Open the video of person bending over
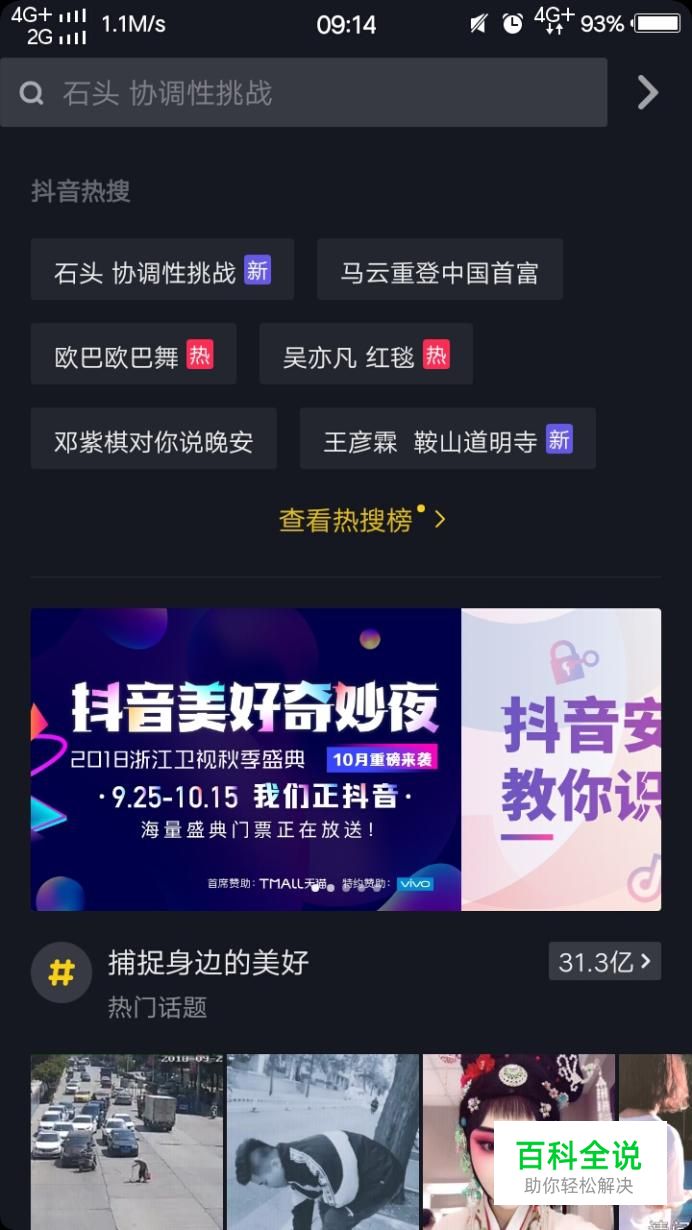This screenshot has height=1230, width=692. tap(322, 1140)
